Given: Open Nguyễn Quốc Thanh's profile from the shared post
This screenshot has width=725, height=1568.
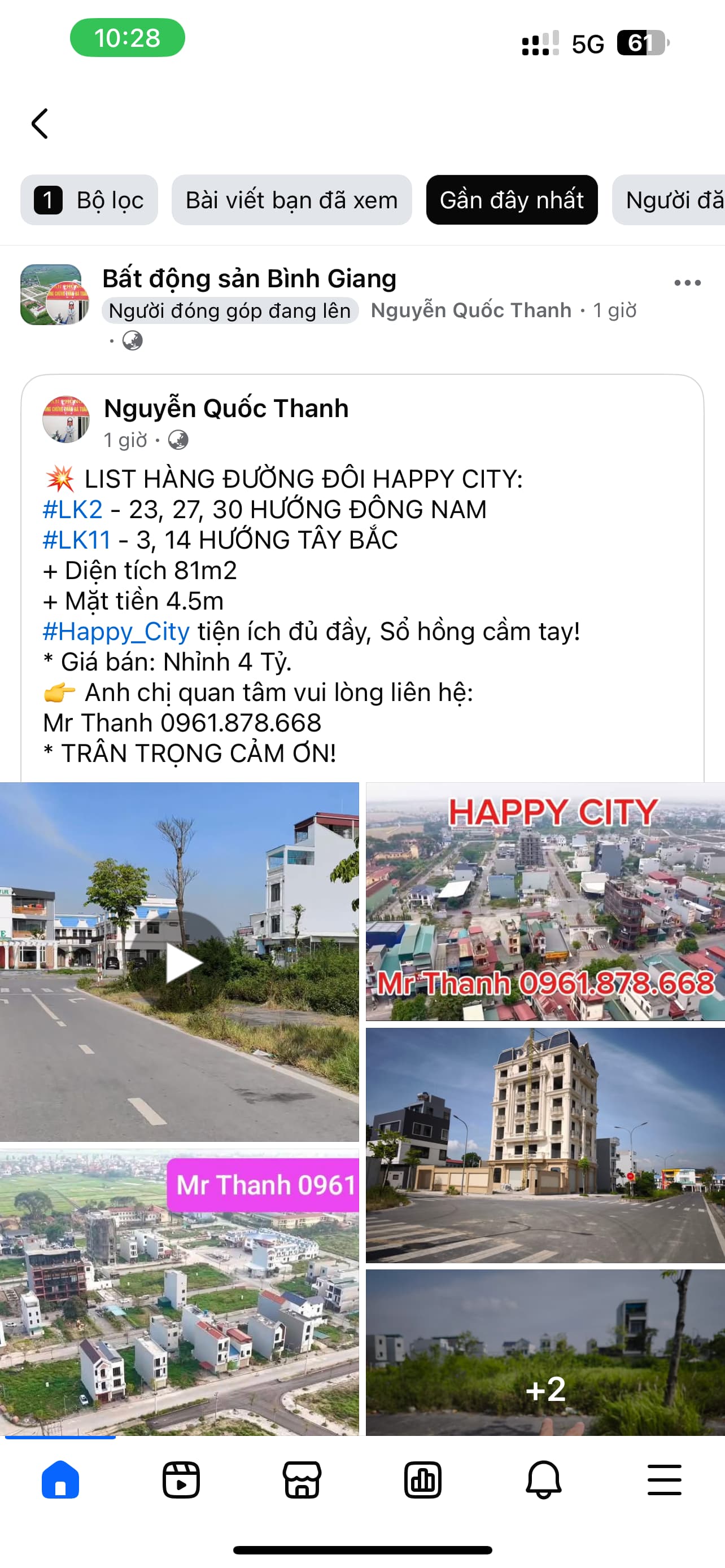Looking at the screenshot, I should coord(226,409).
